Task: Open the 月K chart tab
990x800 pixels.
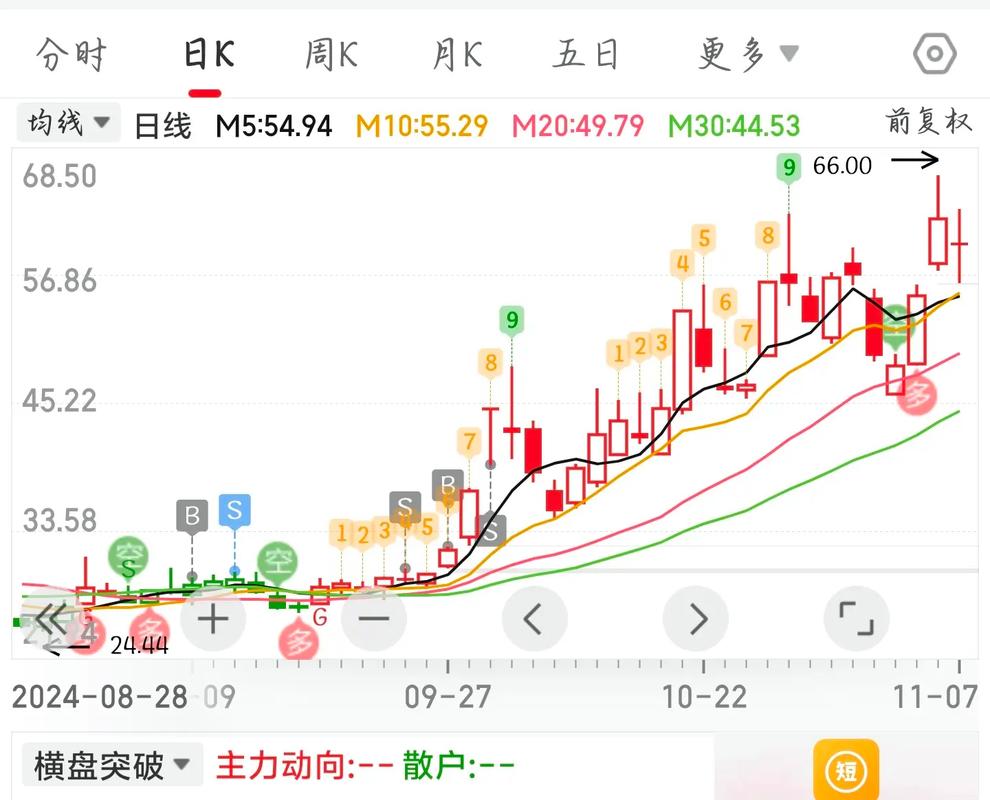Action: point(457,54)
